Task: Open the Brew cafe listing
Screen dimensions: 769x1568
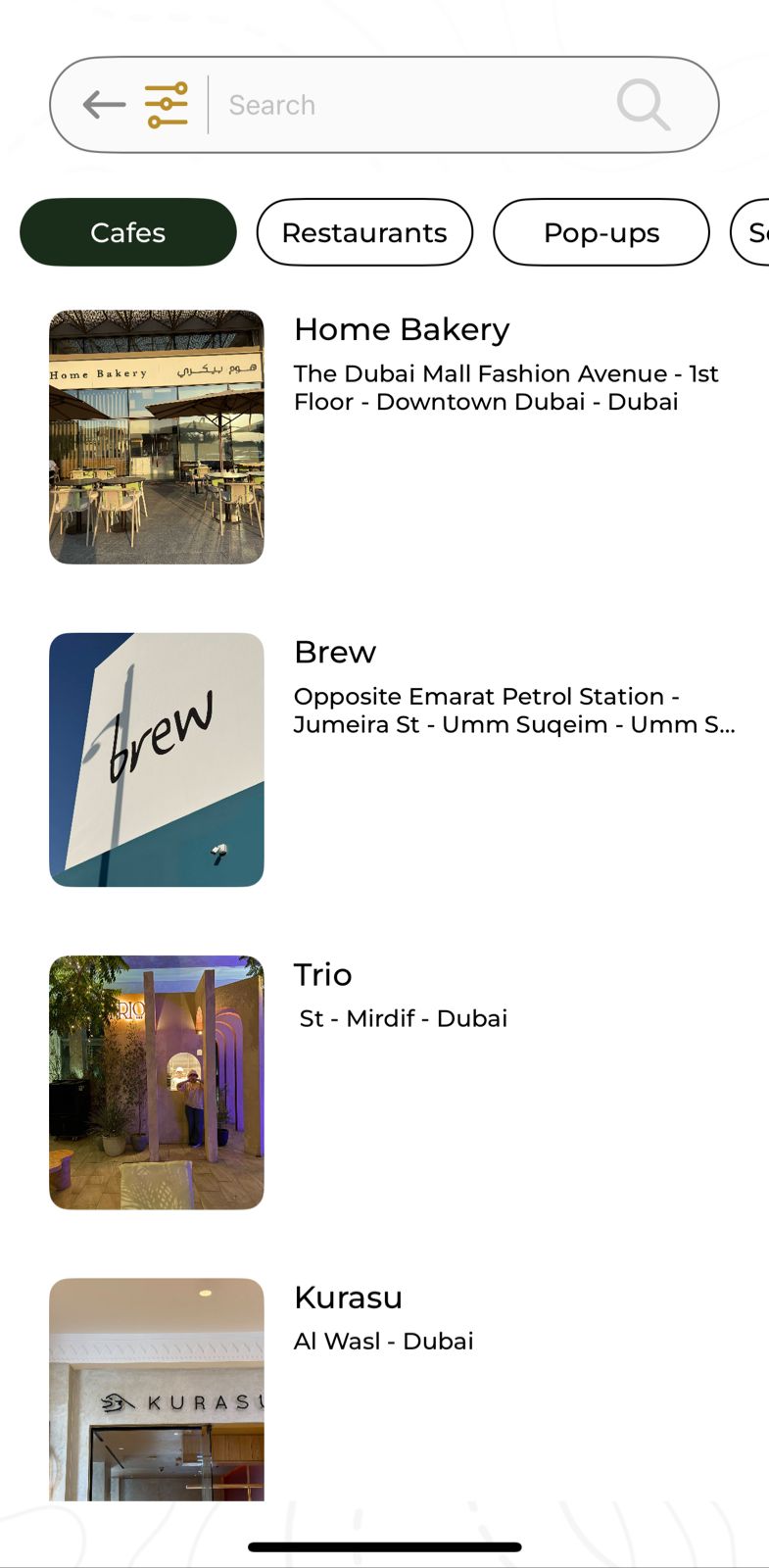Action: (335, 653)
